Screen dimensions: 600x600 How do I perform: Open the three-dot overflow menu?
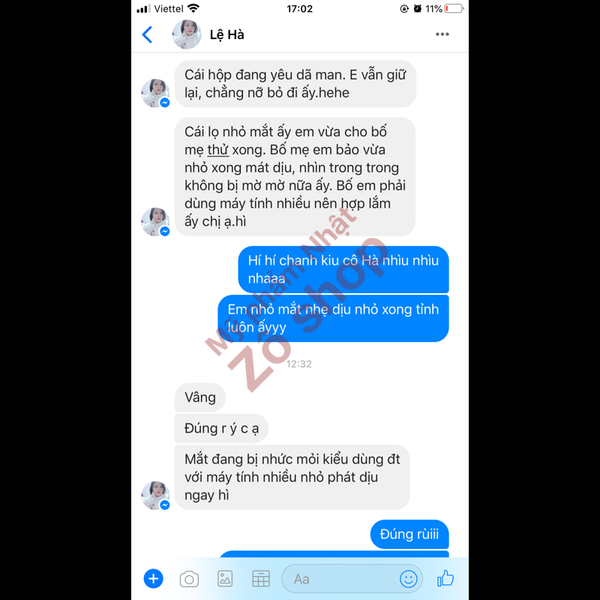pyautogui.click(x=442, y=35)
